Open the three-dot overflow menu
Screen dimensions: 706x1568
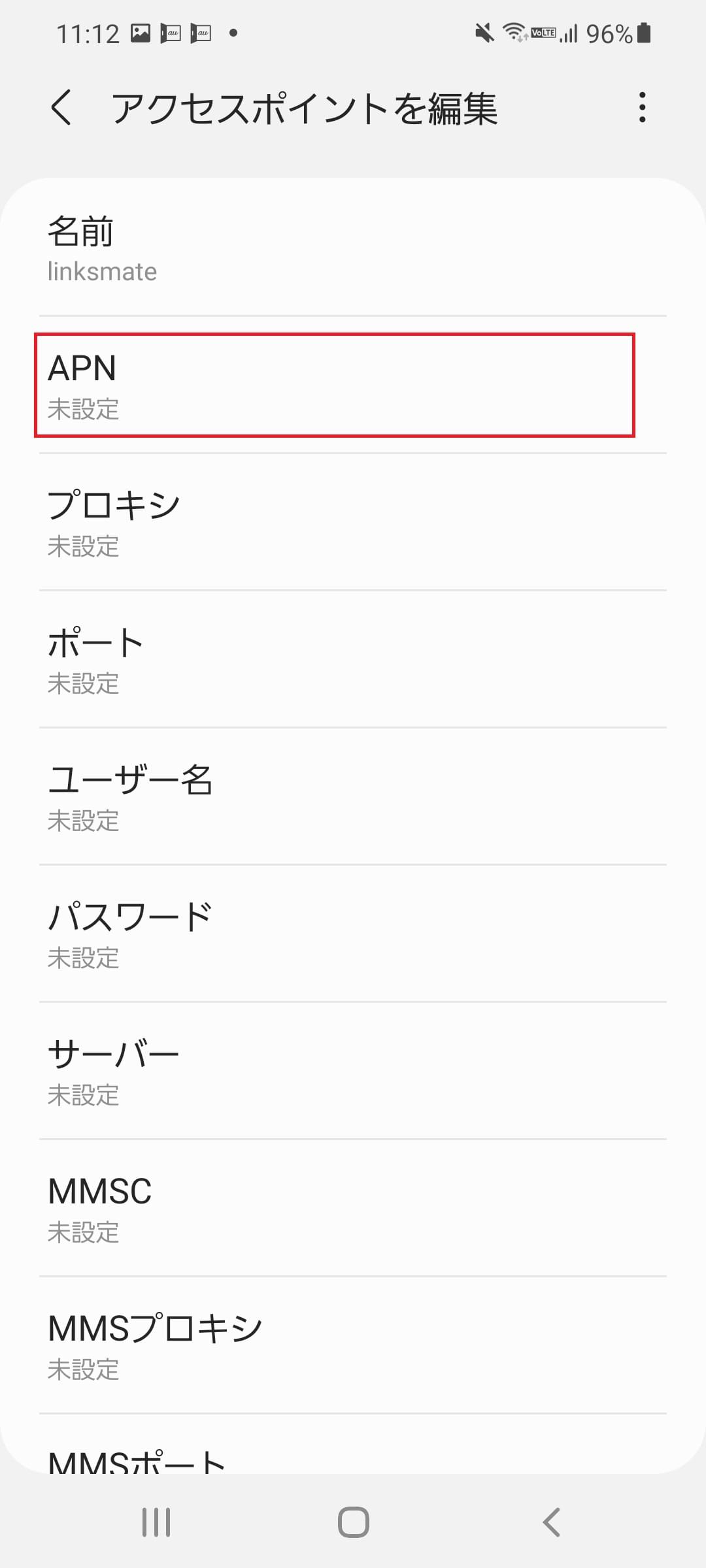pyautogui.click(x=643, y=108)
